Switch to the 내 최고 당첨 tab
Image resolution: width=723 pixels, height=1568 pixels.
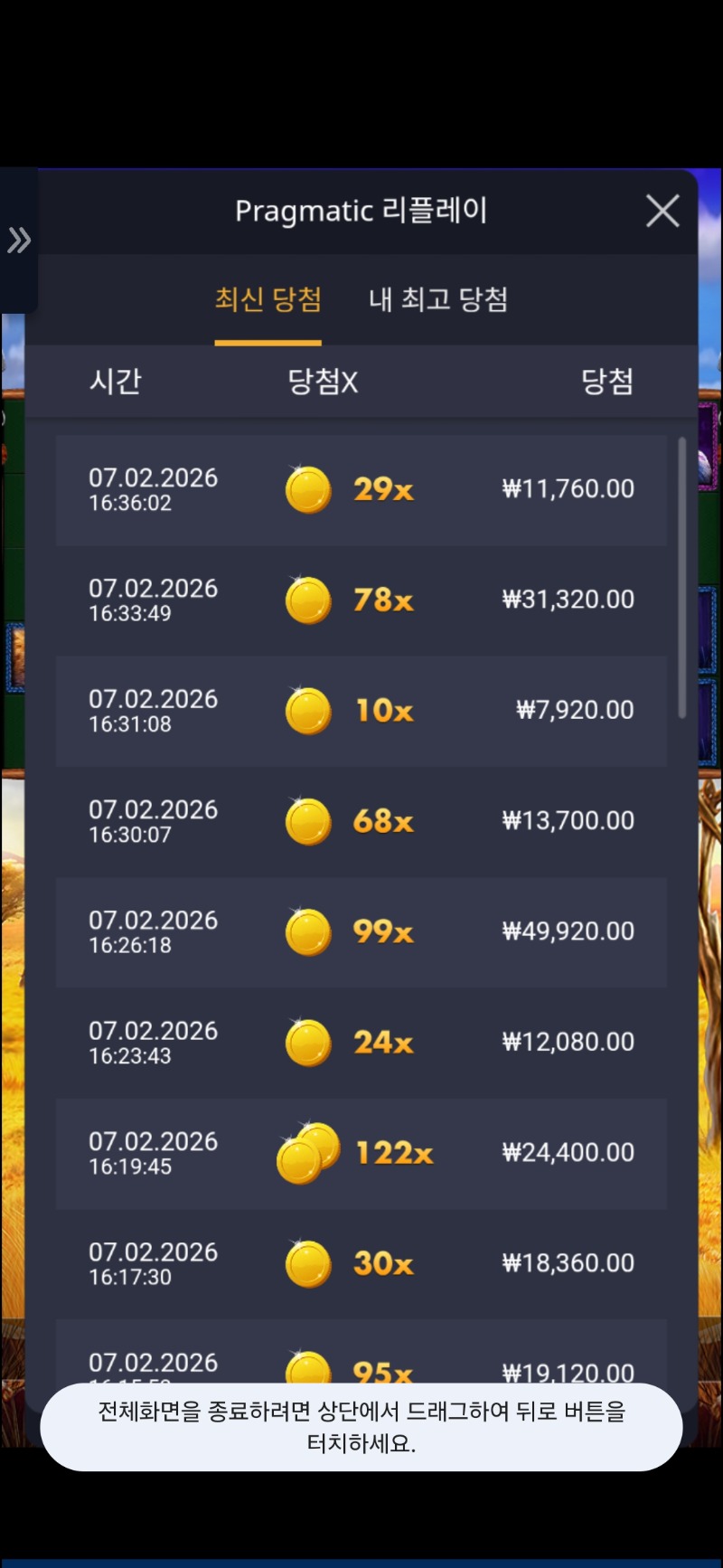tap(438, 299)
